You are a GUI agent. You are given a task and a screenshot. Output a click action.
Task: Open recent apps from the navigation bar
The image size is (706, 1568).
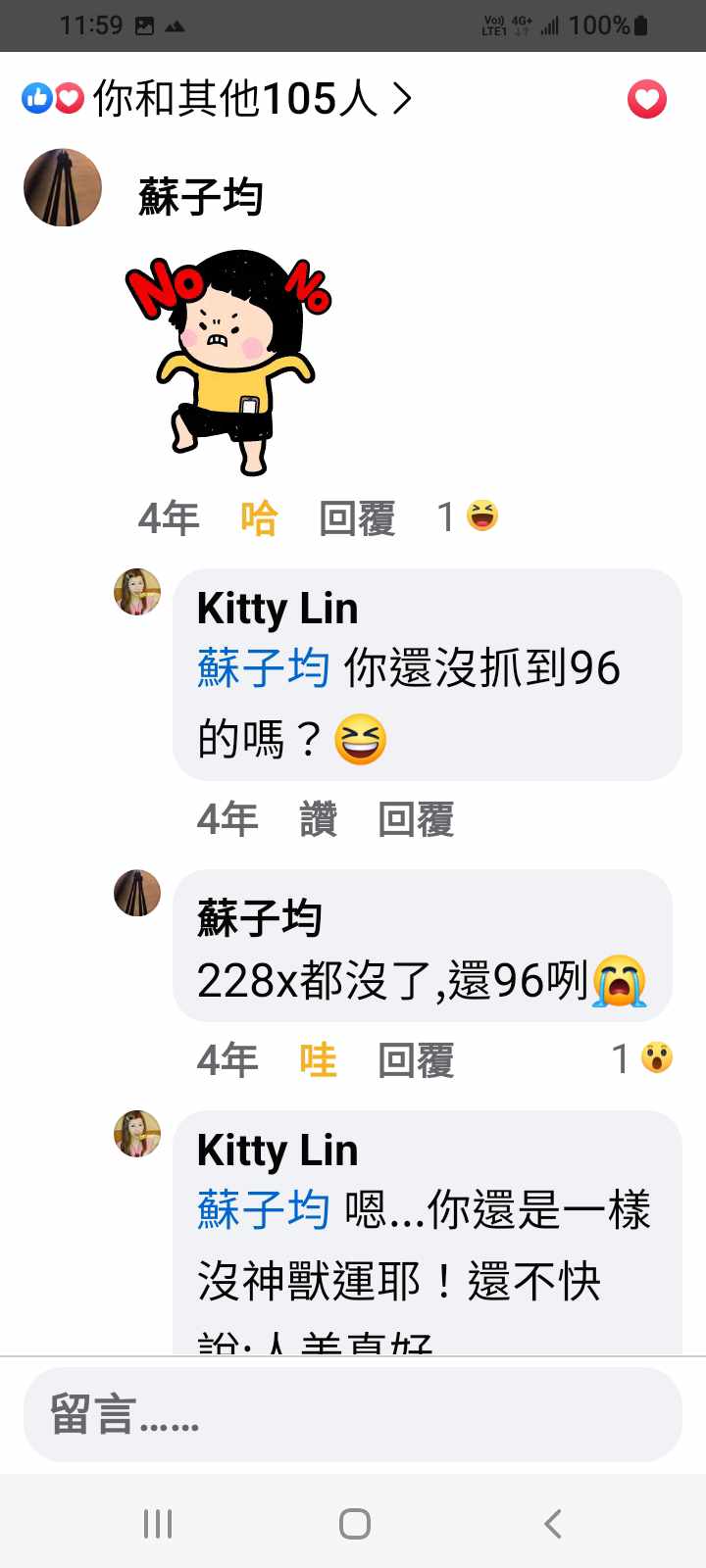click(158, 1524)
